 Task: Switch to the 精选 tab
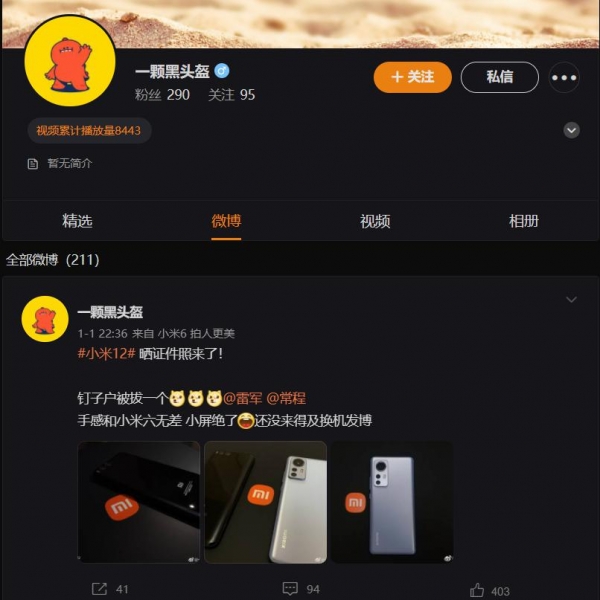(77, 221)
